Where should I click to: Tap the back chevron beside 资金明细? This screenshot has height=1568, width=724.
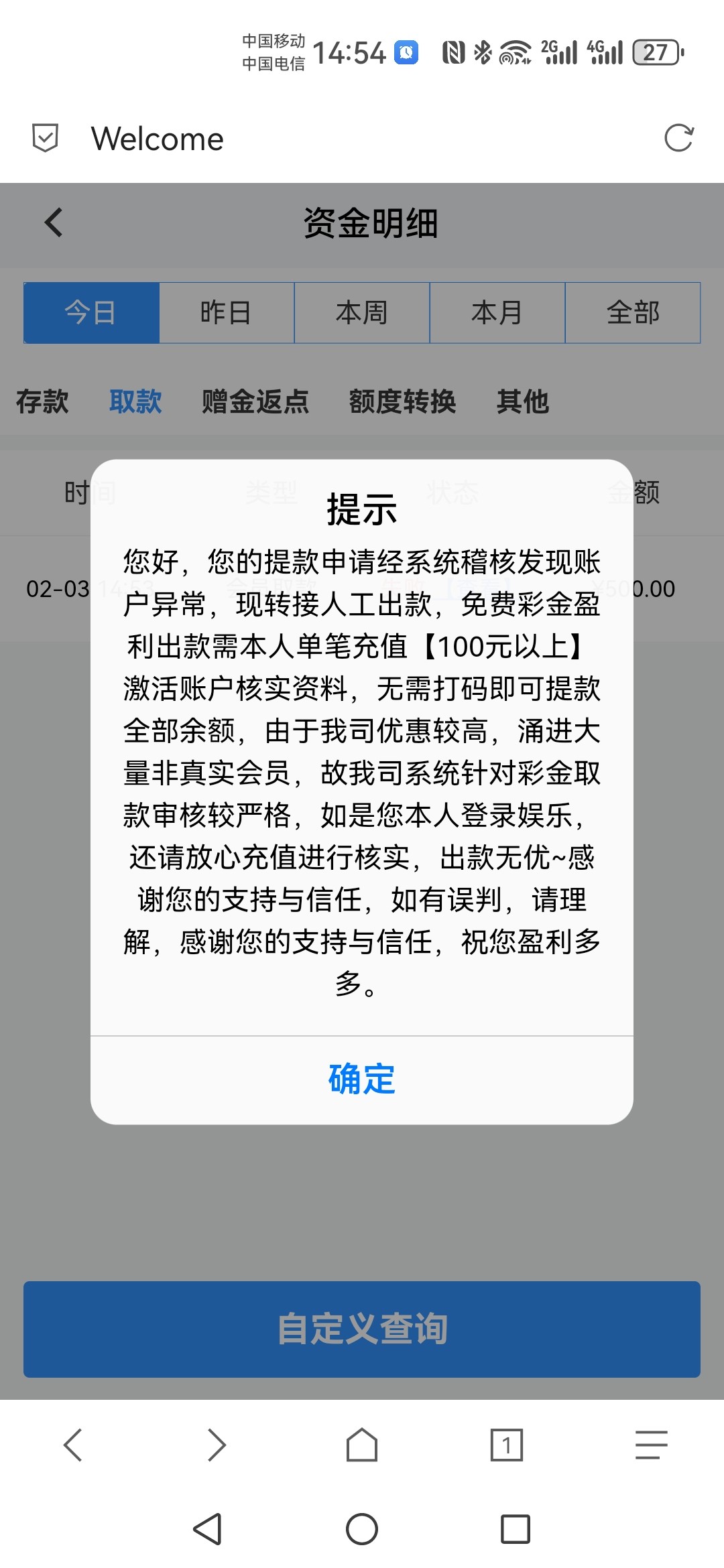[x=52, y=222]
